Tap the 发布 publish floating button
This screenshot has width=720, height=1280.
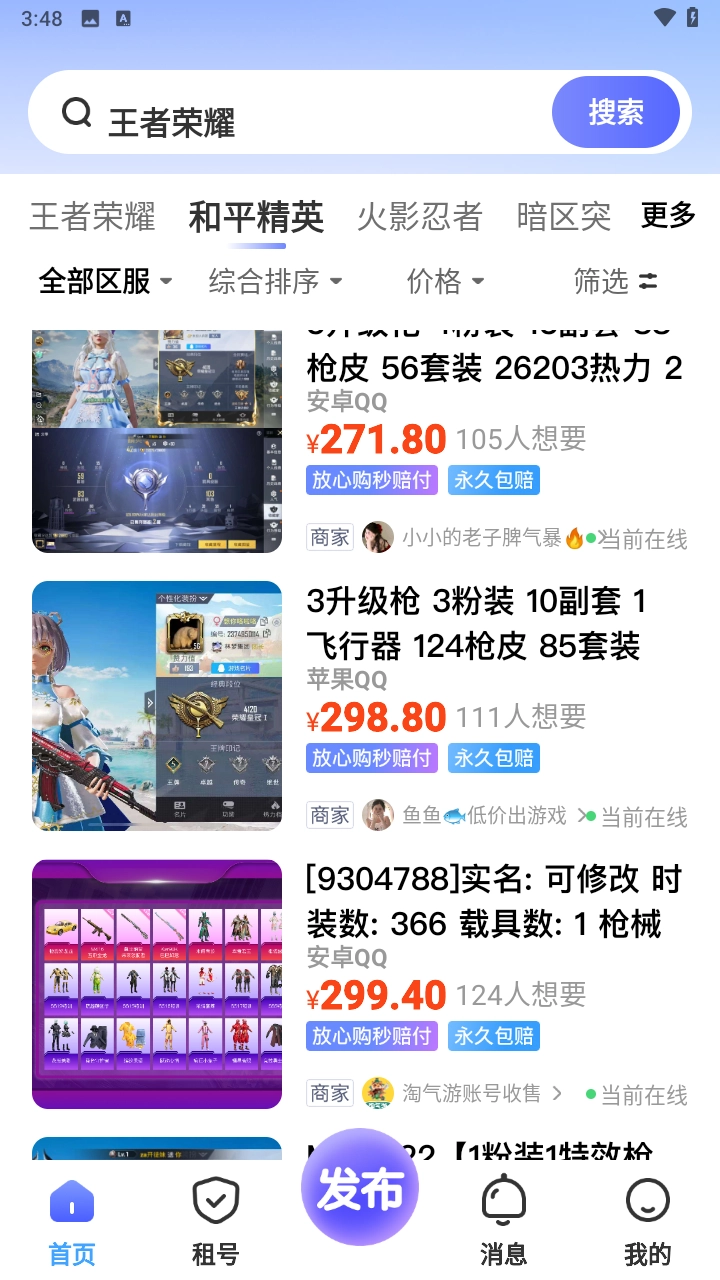[359, 1186]
